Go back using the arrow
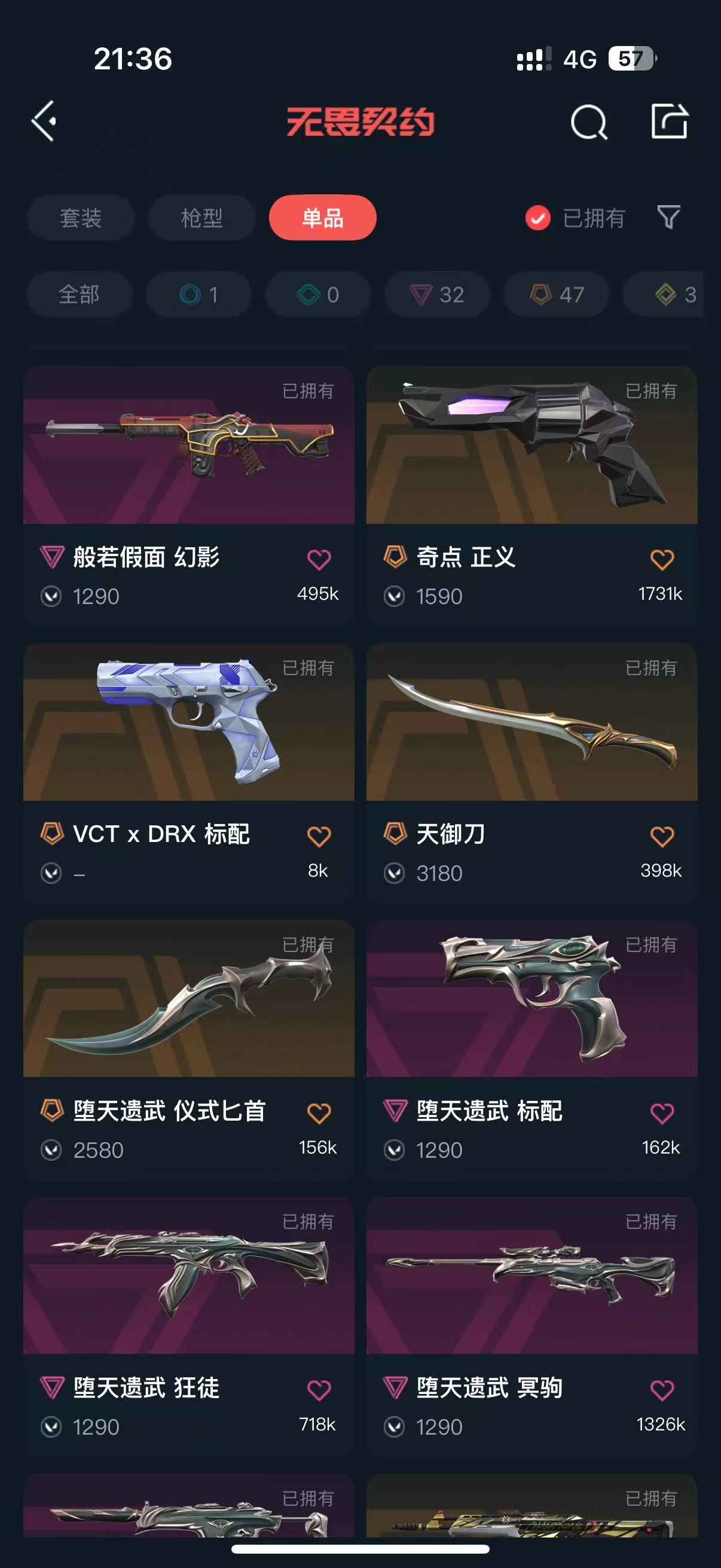Screen dimensions: 721x1568 click(44, 121)
